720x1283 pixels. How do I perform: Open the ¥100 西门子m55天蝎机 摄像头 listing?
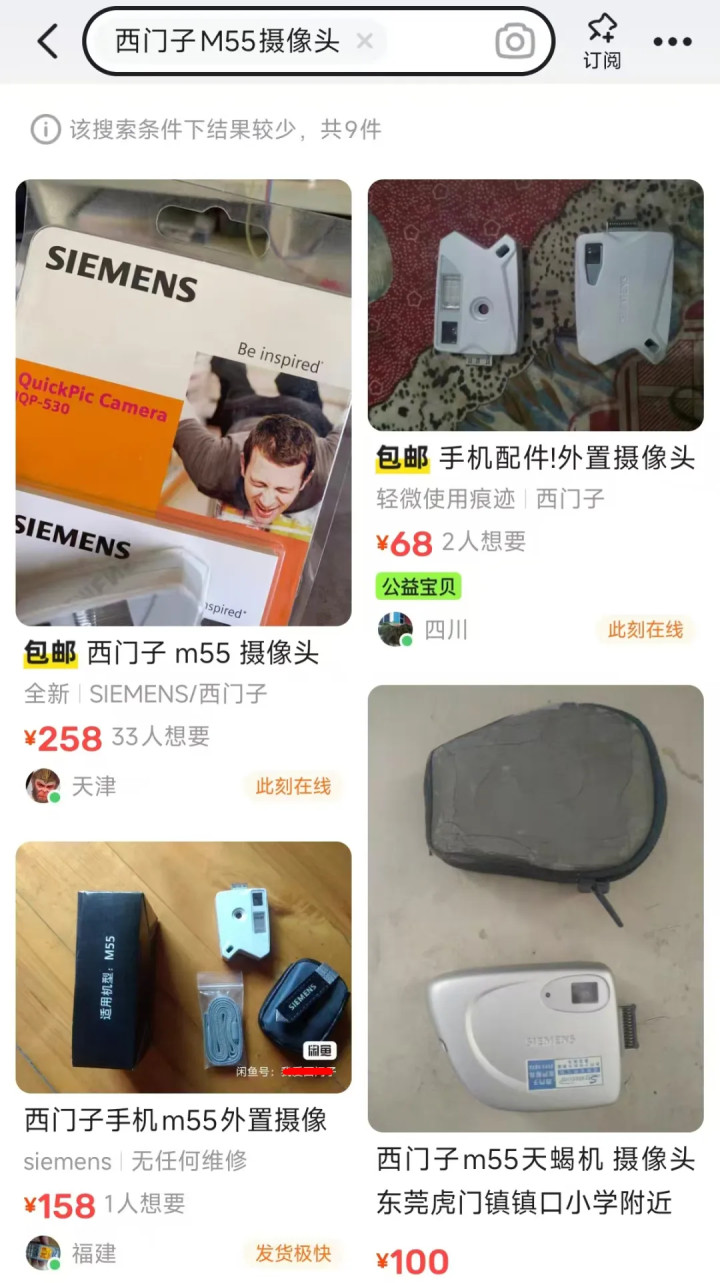(x=536, y=982)
